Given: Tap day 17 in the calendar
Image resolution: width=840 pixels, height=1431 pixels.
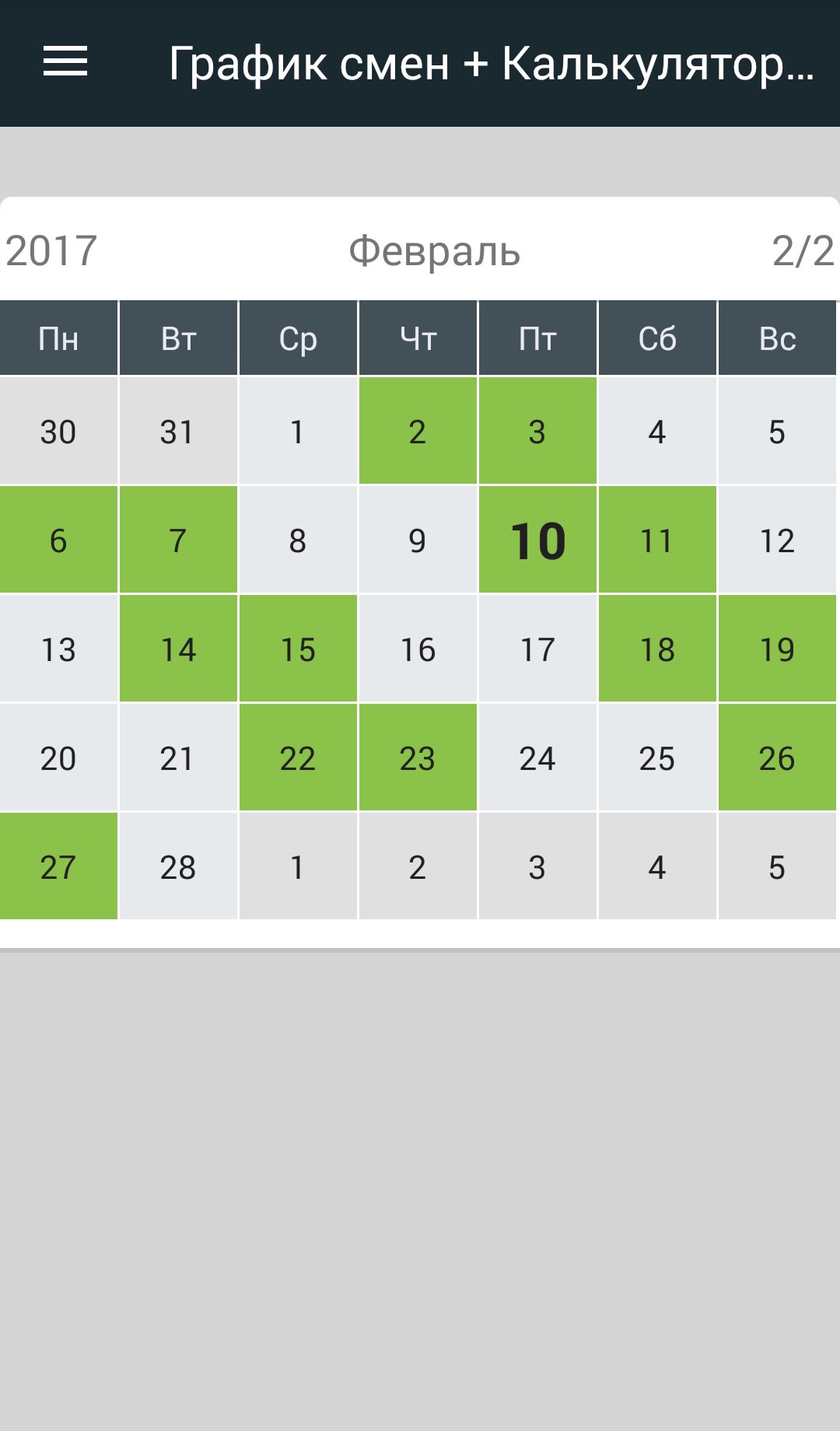Looking at the screenshot, I should click(x=537, y=649).
